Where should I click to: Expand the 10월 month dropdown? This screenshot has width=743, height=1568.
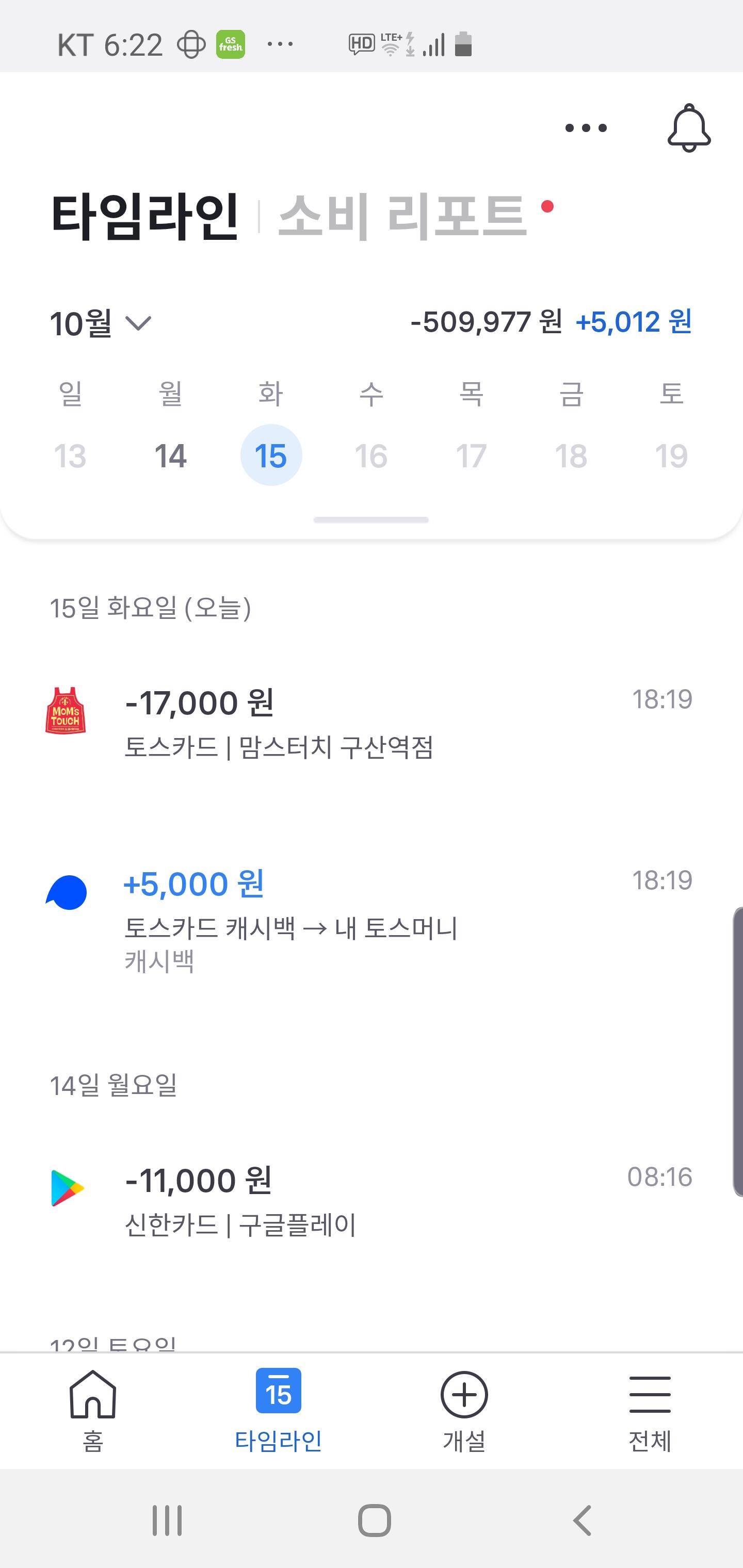[101, 323]
